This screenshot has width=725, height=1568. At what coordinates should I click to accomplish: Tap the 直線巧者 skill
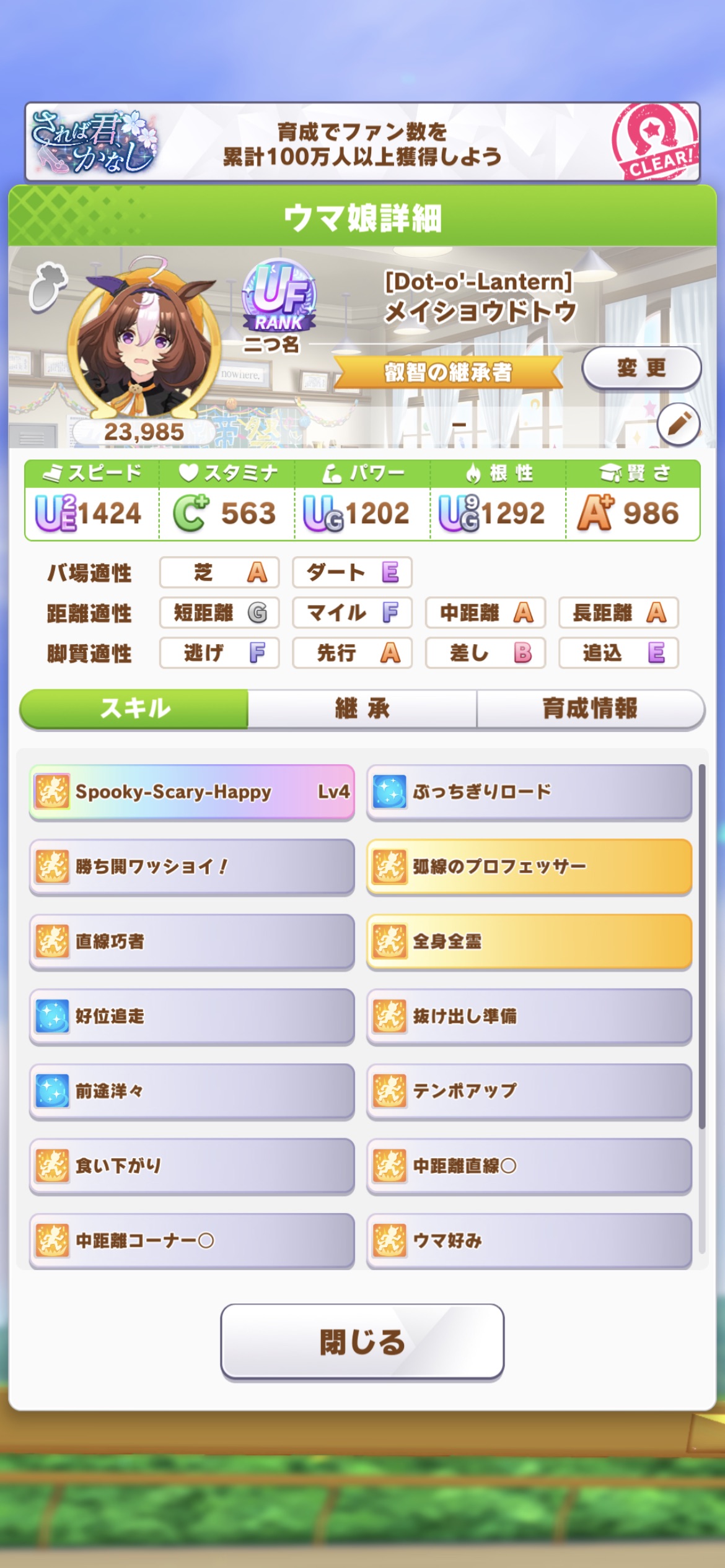[x=191, y=941]
